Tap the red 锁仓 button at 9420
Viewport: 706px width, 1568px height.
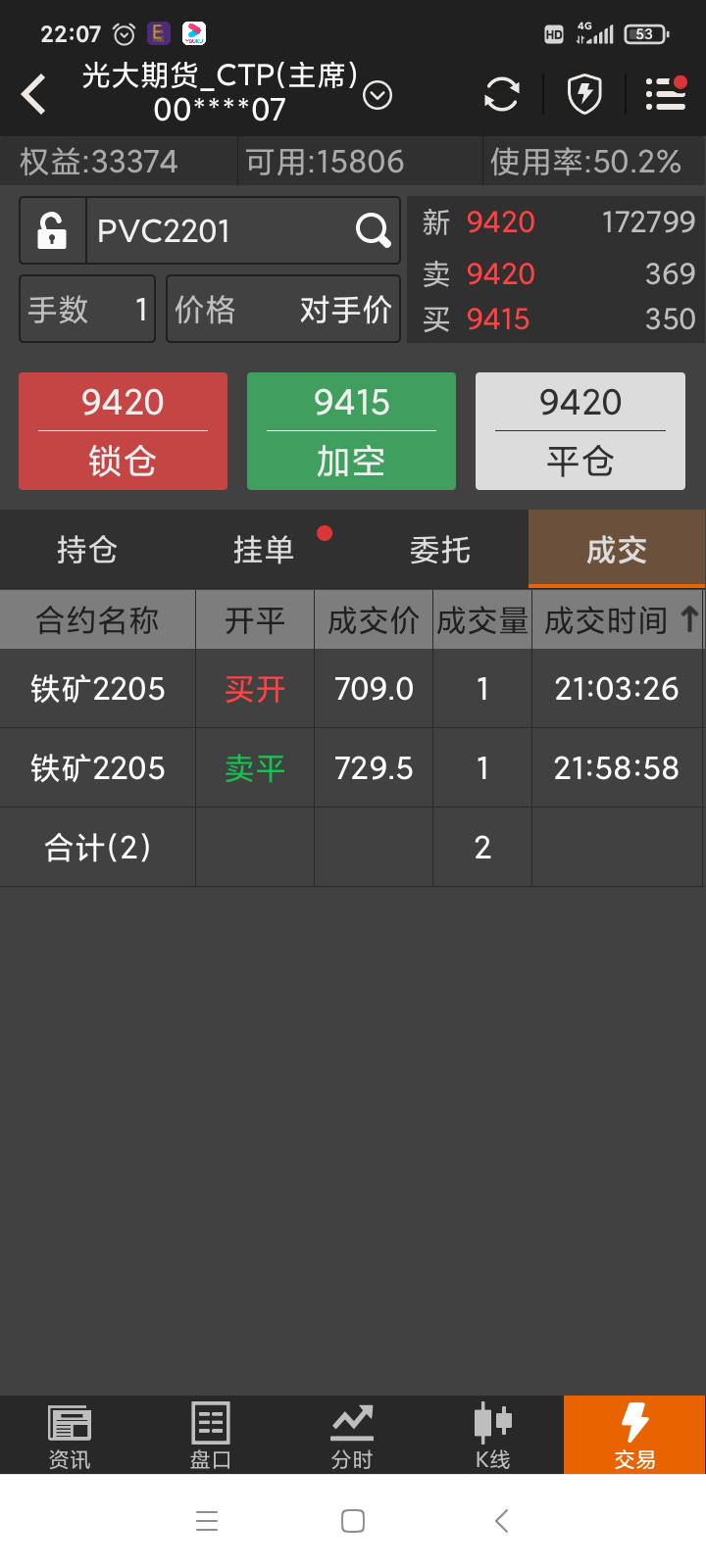pos(123,431)
